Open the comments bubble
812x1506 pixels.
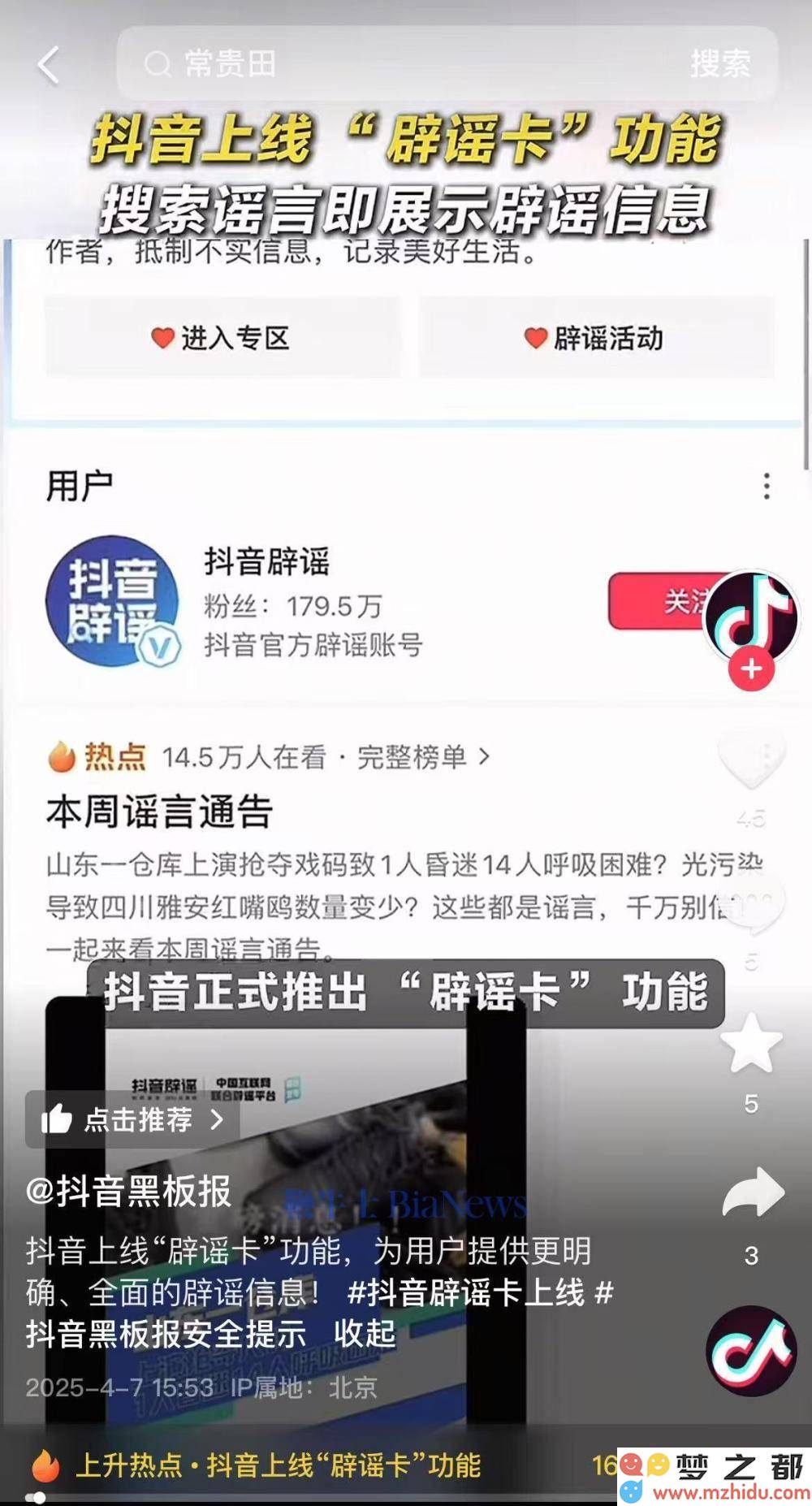point(751,903)
